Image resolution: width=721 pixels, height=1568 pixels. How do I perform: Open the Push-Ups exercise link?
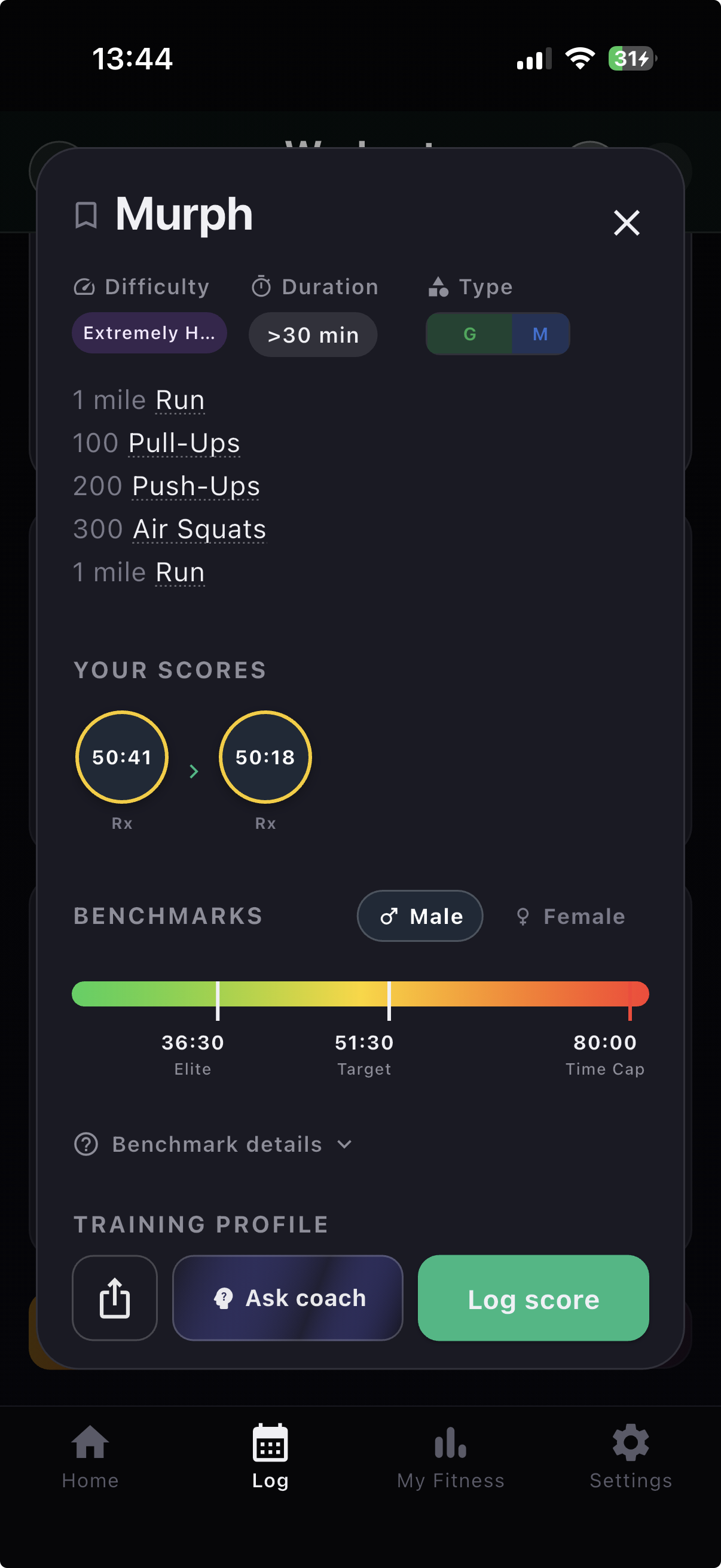pyautogui.click(x=195, y=486)
